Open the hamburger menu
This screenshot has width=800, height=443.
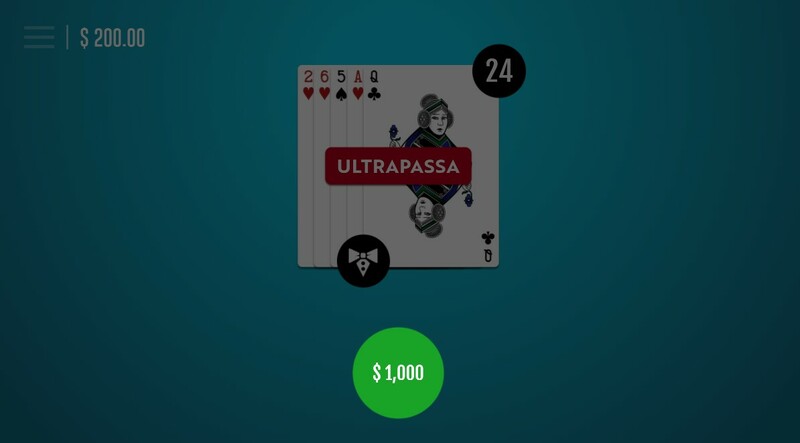click(39, 38)
